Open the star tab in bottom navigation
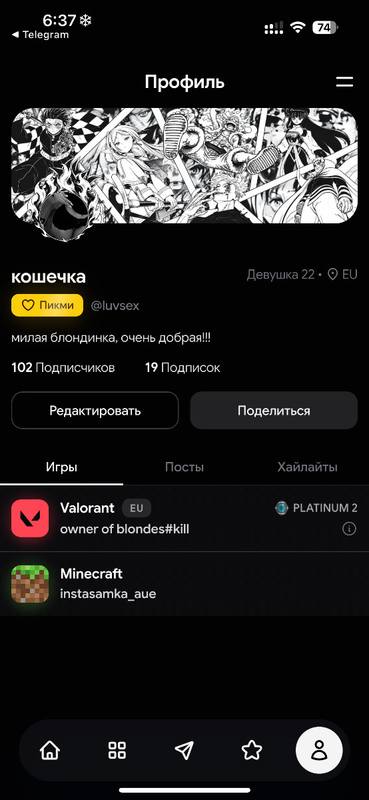 click(252, 750)
